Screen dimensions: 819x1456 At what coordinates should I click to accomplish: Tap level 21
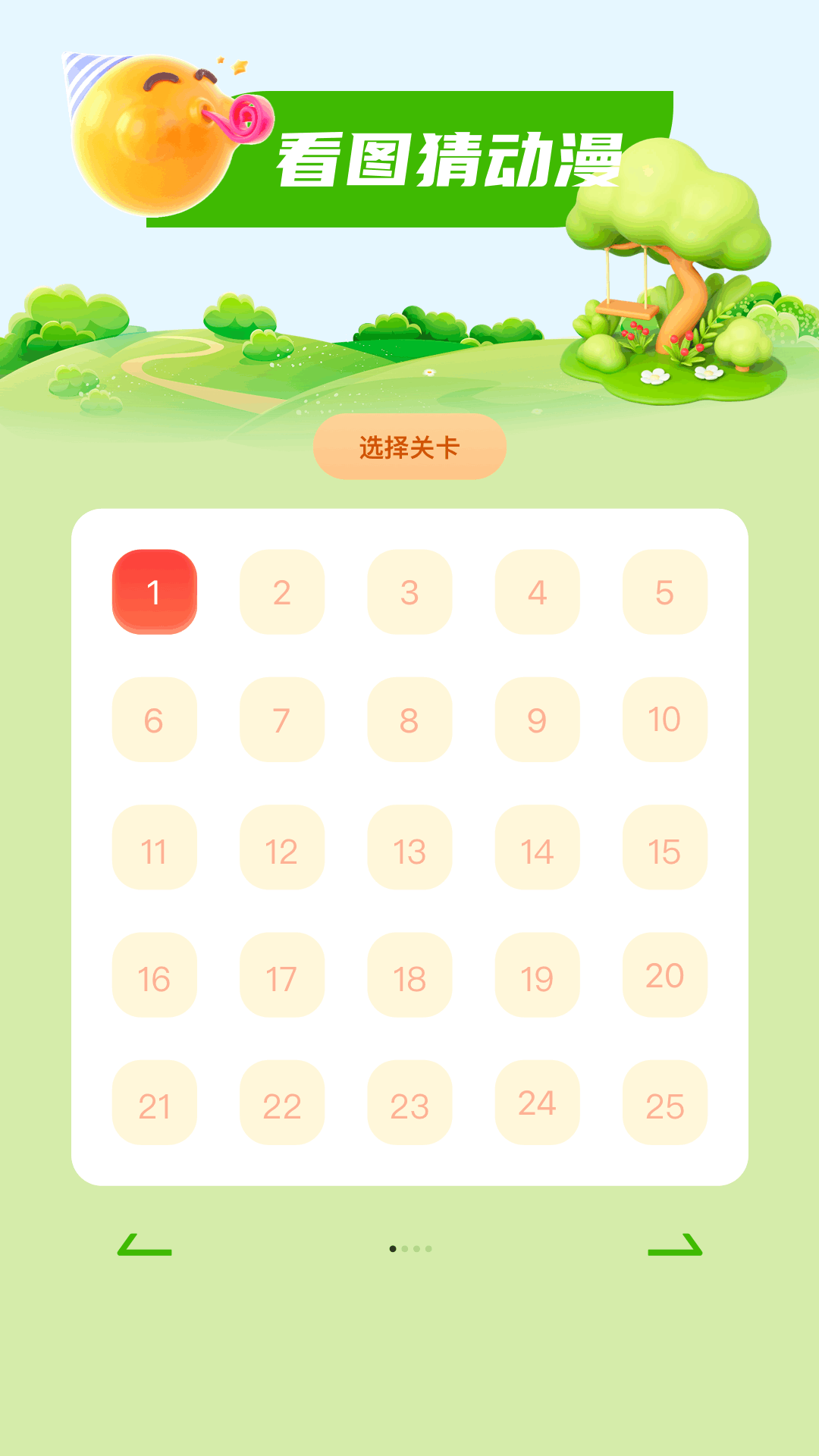click(x=155, y=1103)
